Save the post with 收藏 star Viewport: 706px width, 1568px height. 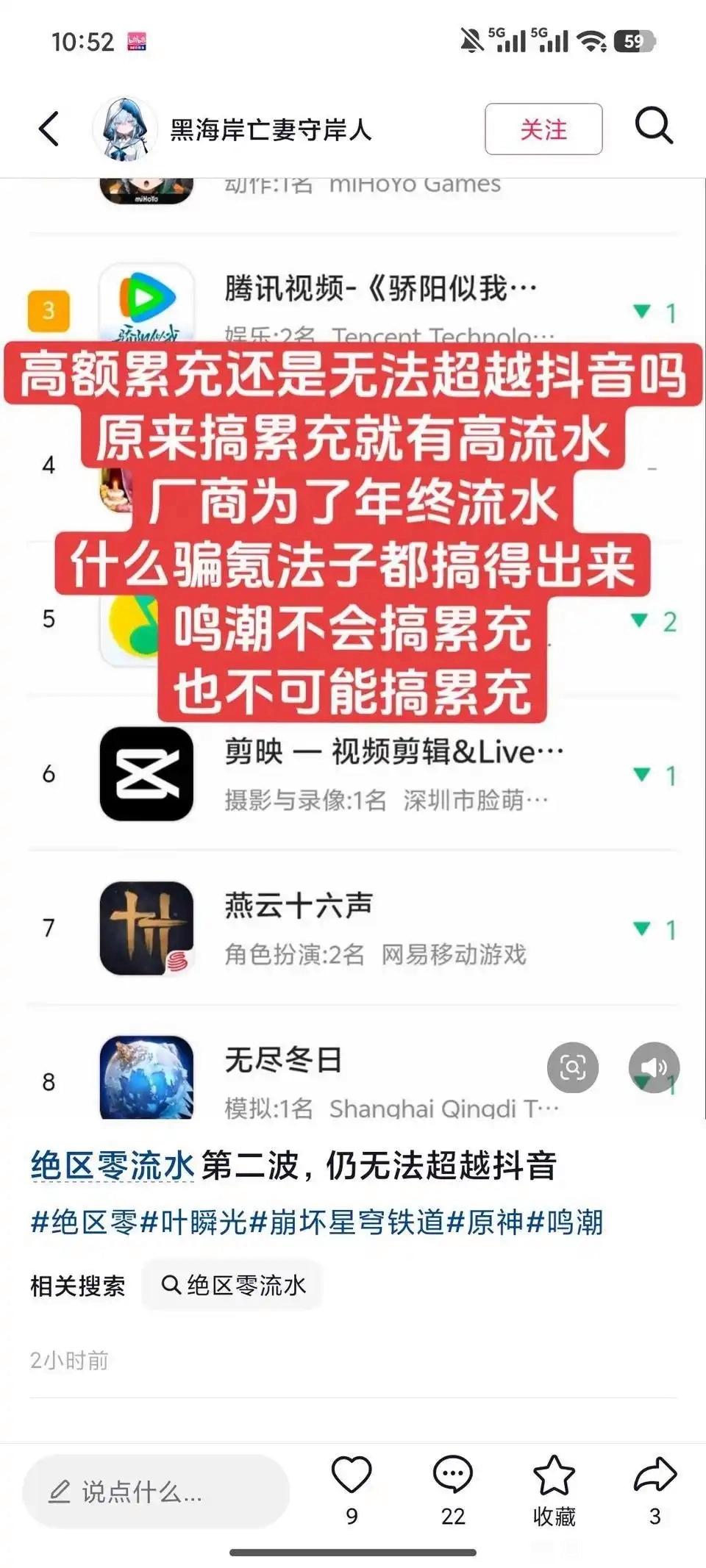(x=554, y=1476)
